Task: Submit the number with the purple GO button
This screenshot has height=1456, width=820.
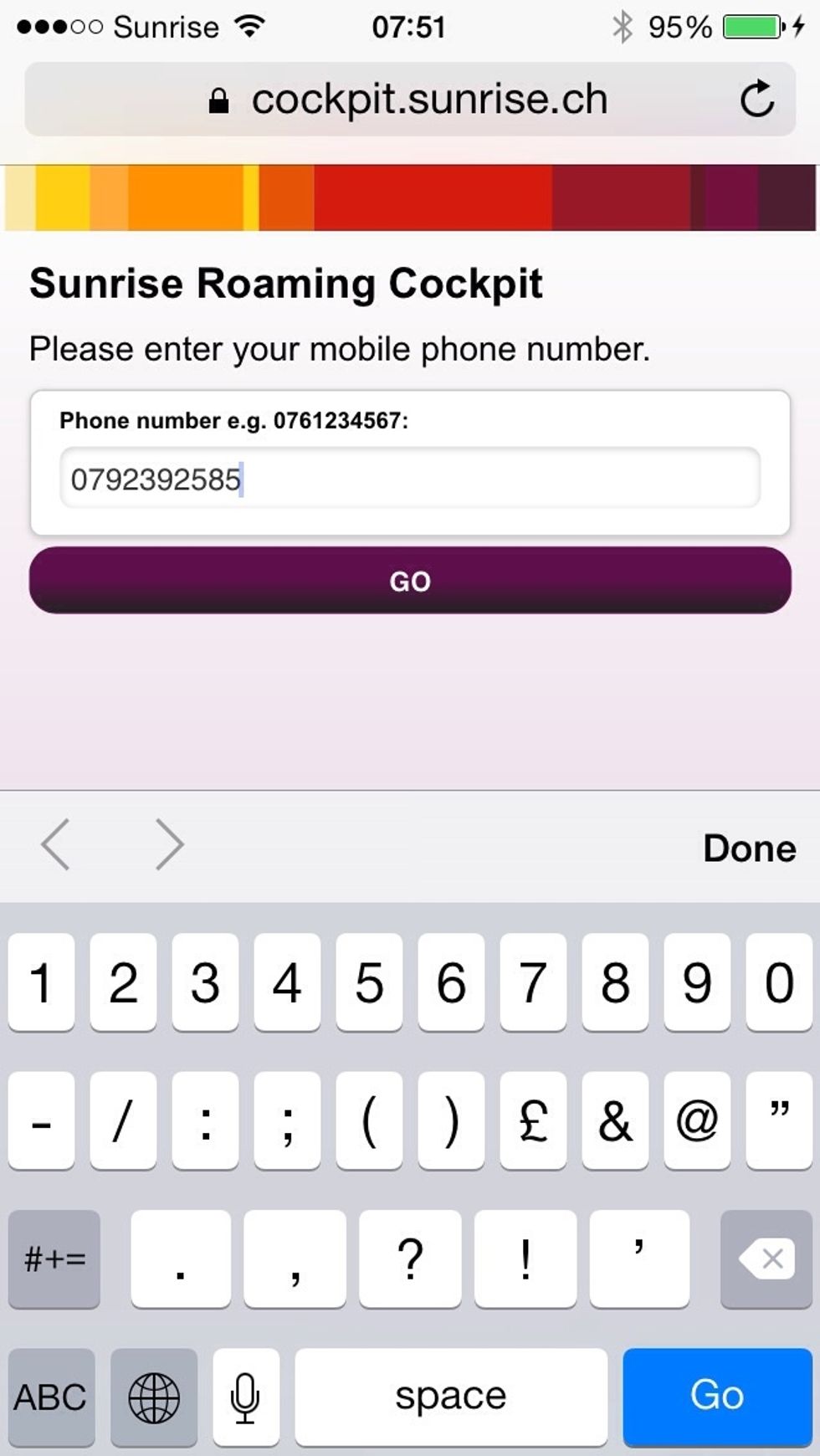Action: pyautogui.click(x=410, y=581)
